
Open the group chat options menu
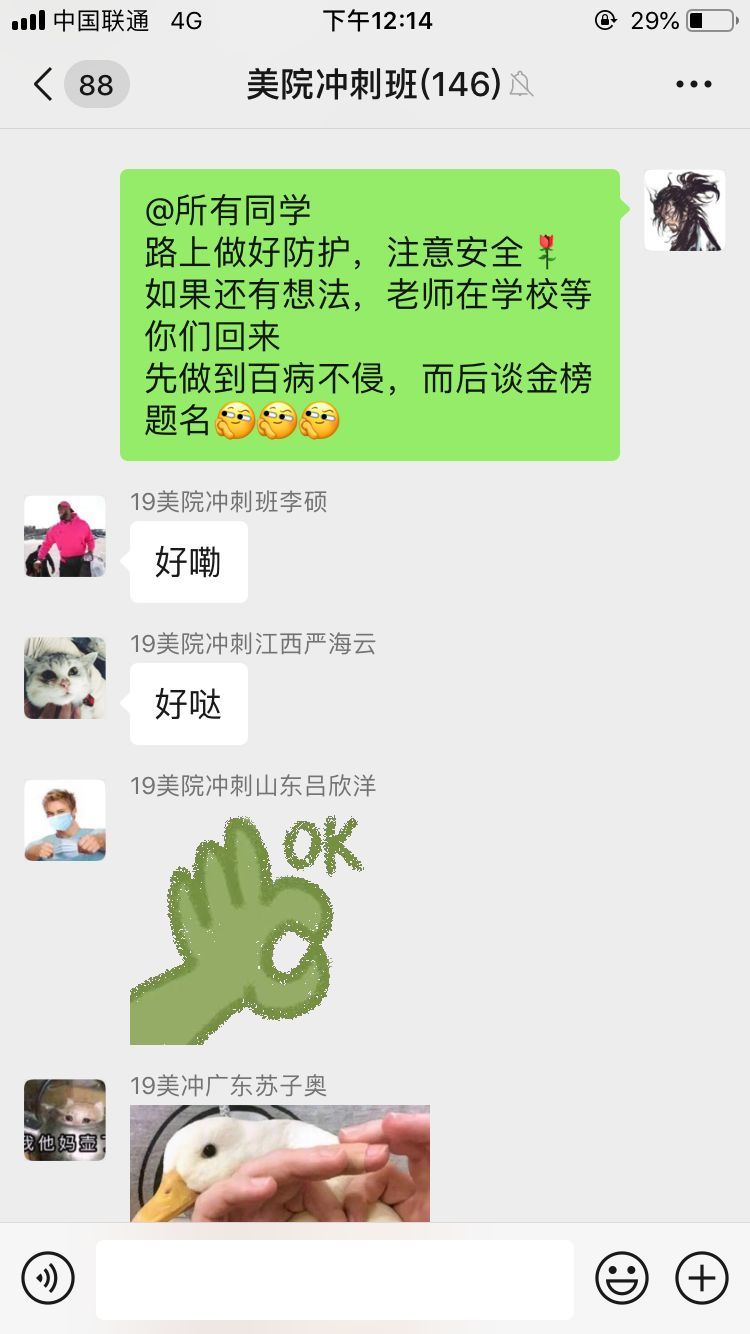[x=693, y=85]
